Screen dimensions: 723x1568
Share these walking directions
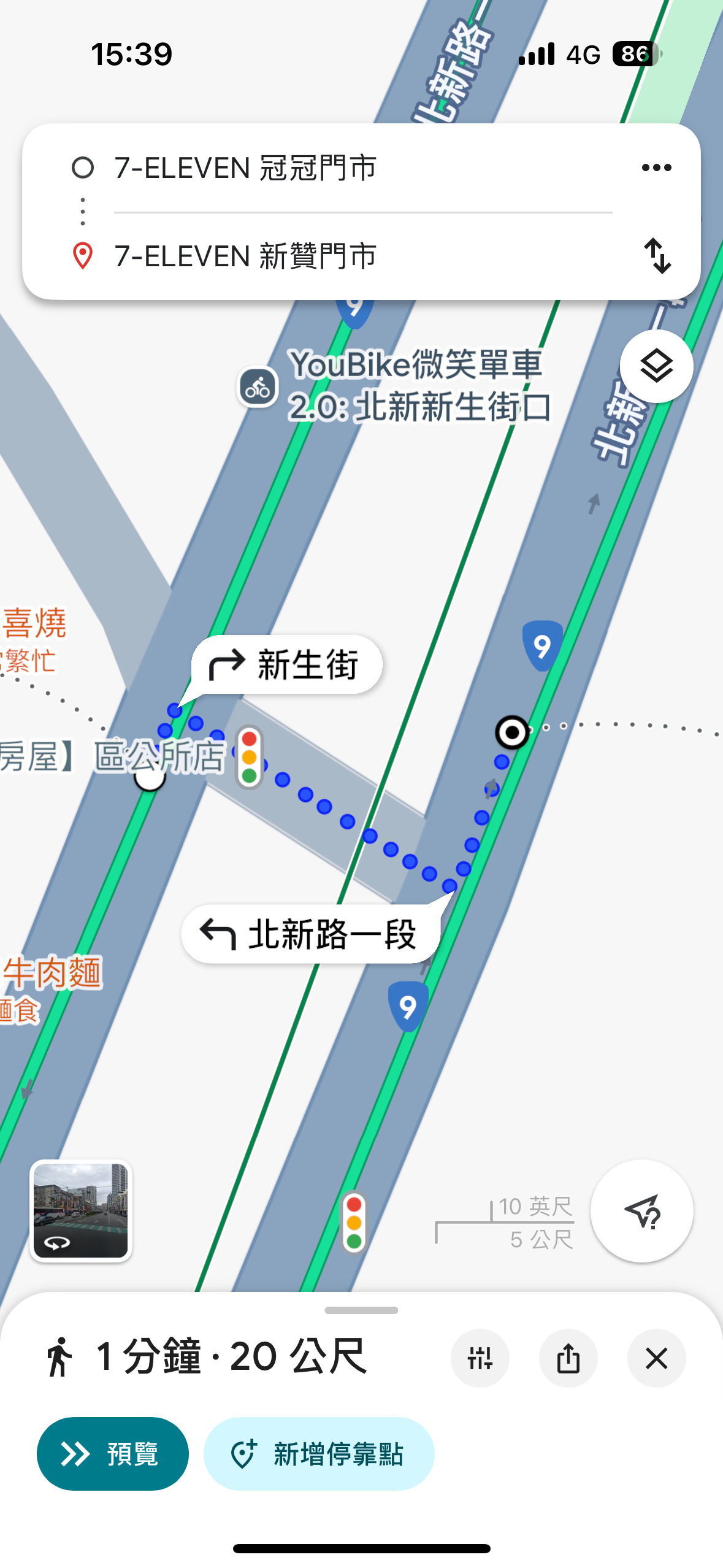point(568,1358)
